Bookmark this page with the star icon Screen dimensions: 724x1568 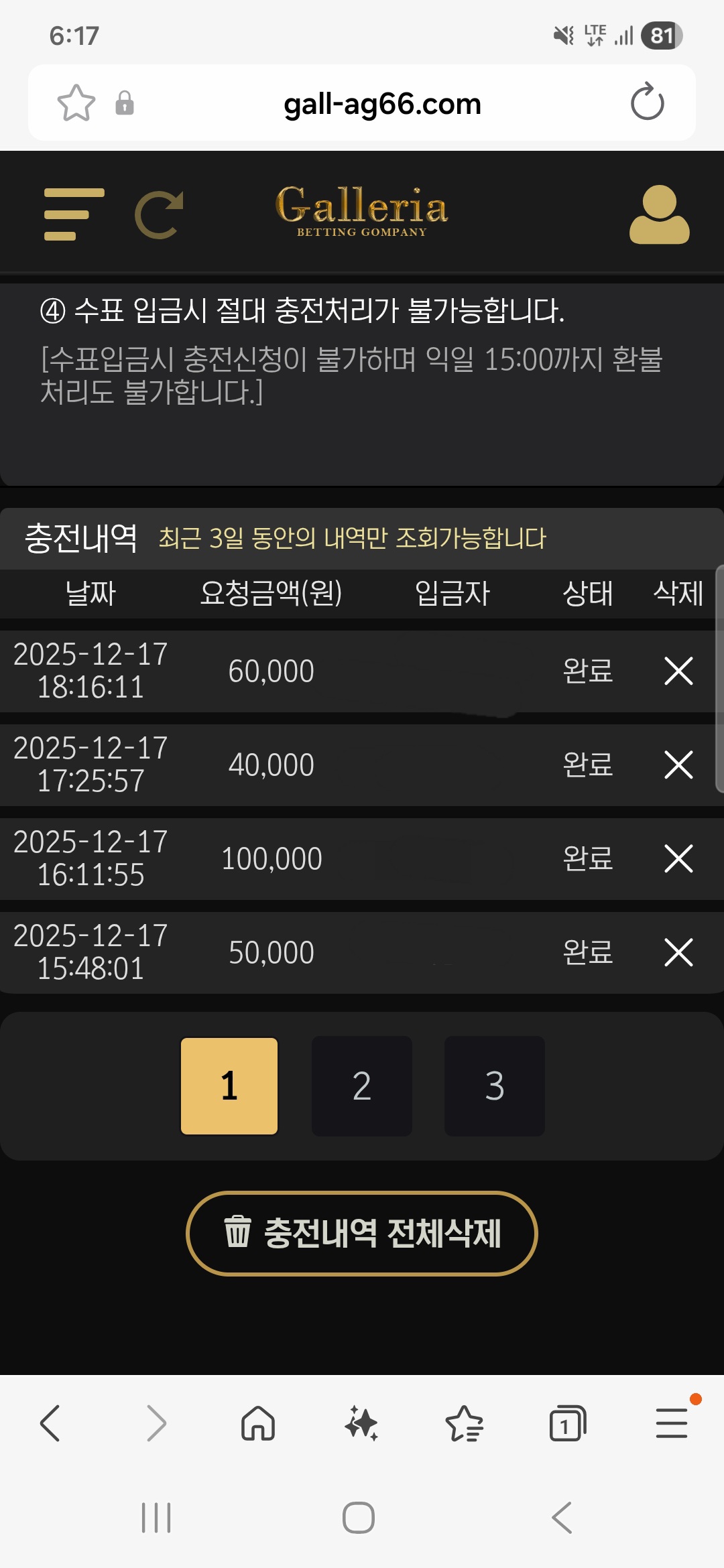(76, 103)
